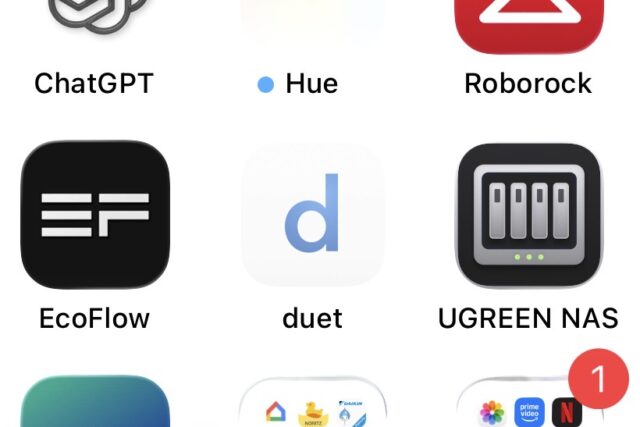The height and width of the screenshot is (427, 640).
Task: Open the duet app
Action: pyautogui.click(x=312, y=214)
